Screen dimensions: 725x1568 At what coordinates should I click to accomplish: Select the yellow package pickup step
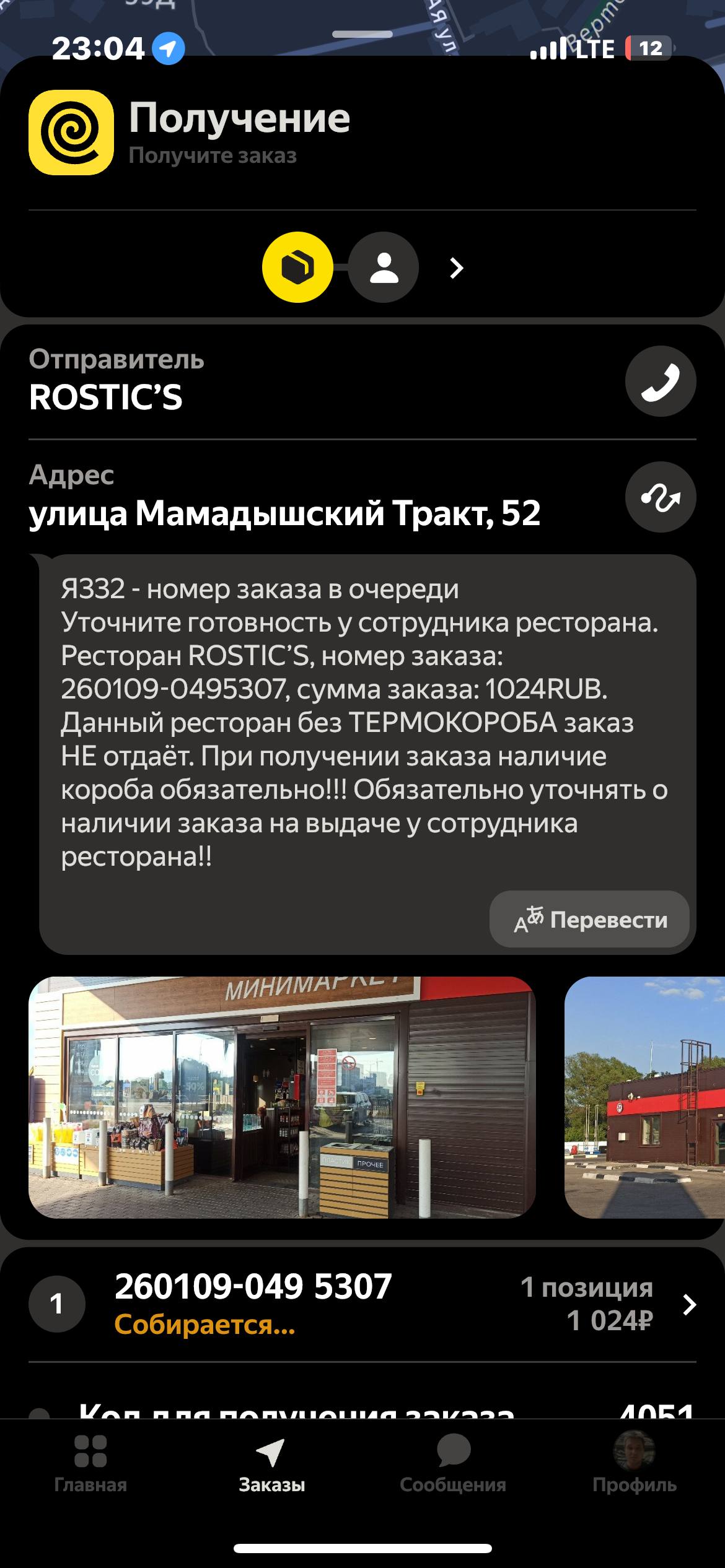tap(297, 268)
